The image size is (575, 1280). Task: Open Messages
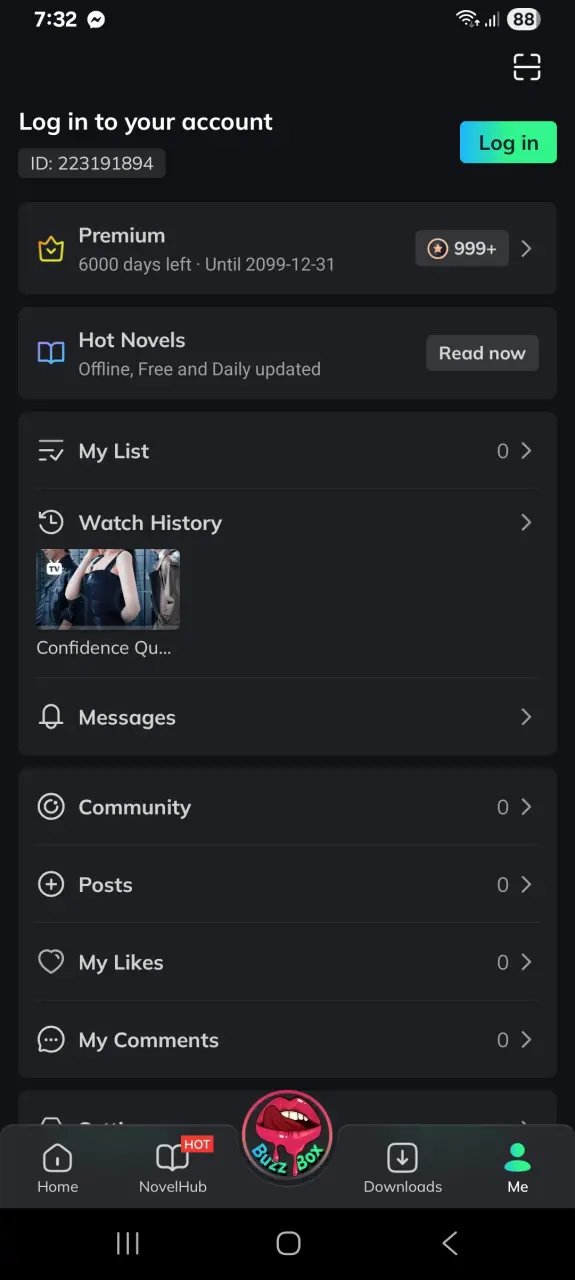287,717
